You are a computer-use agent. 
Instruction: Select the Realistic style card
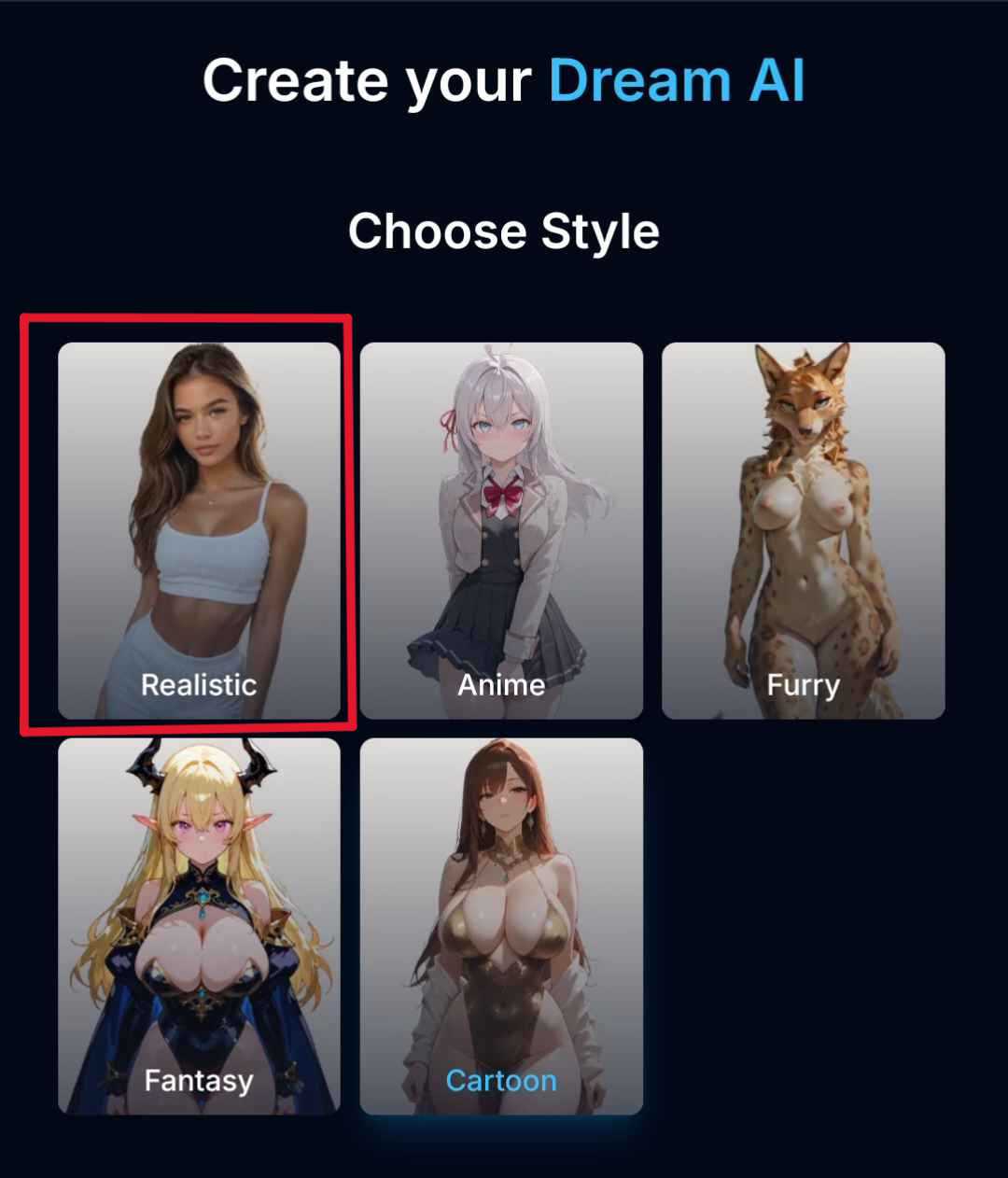click(x=199, y=530)
